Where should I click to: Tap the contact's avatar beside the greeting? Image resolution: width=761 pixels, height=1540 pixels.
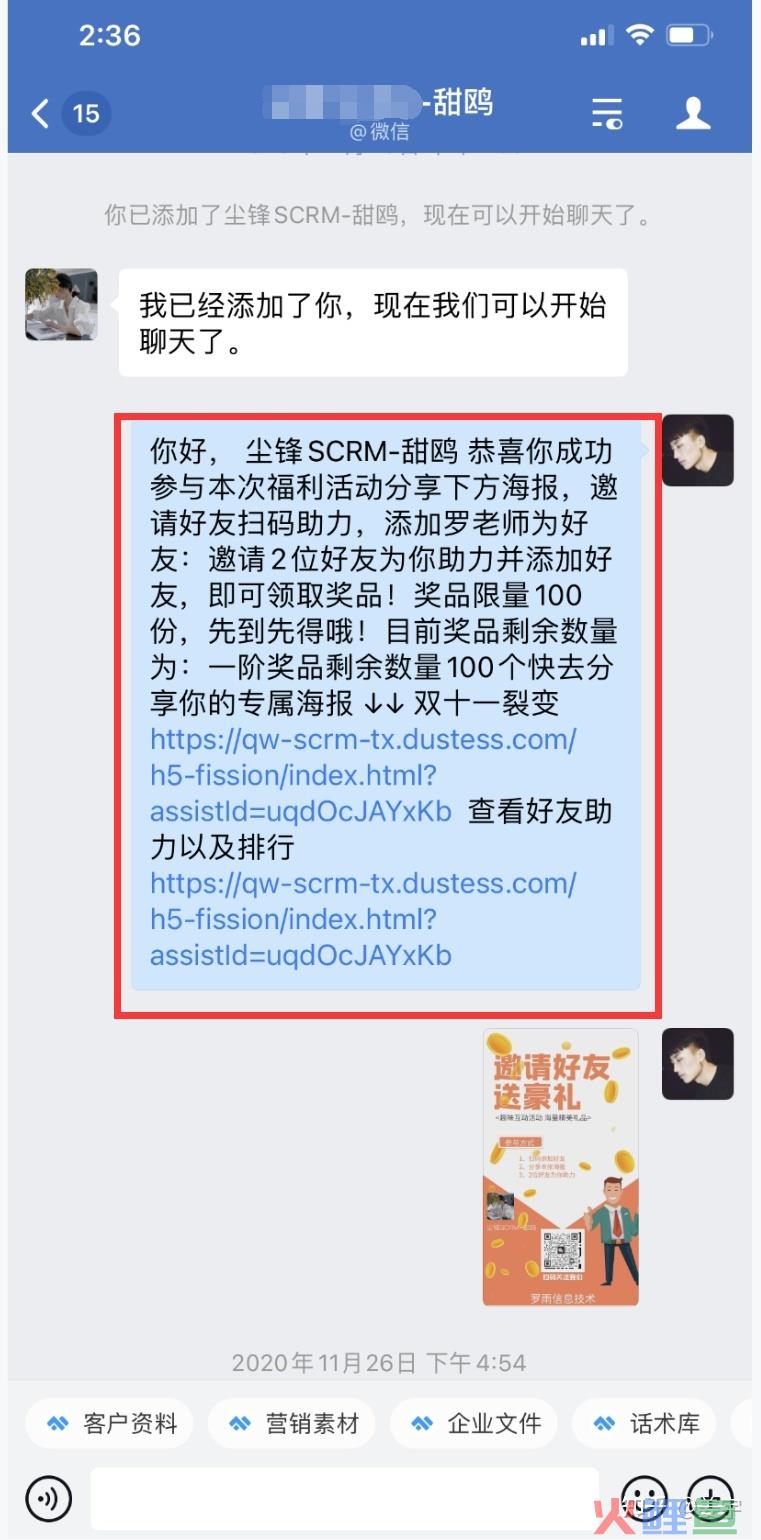tap(61, 305)
